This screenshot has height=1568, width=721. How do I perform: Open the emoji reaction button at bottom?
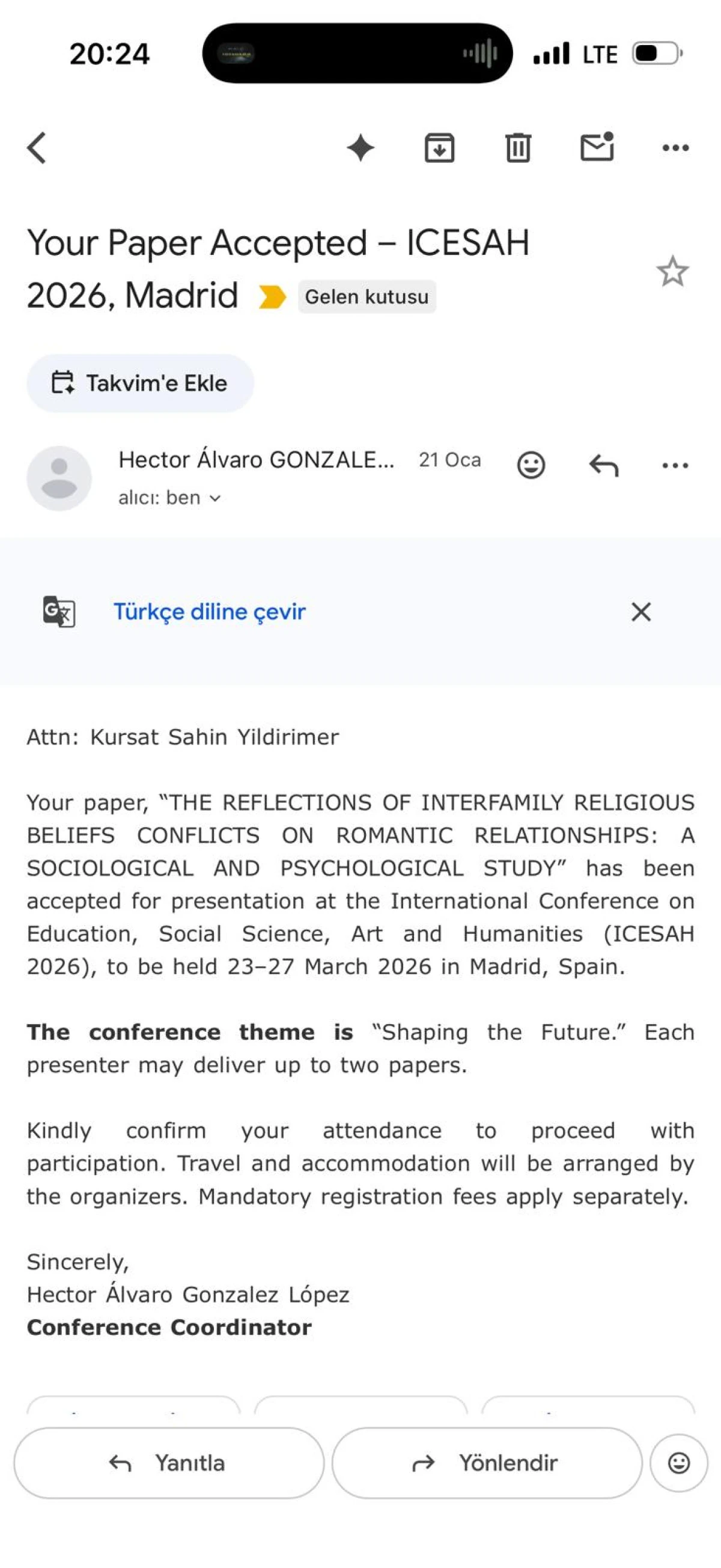679,1463
